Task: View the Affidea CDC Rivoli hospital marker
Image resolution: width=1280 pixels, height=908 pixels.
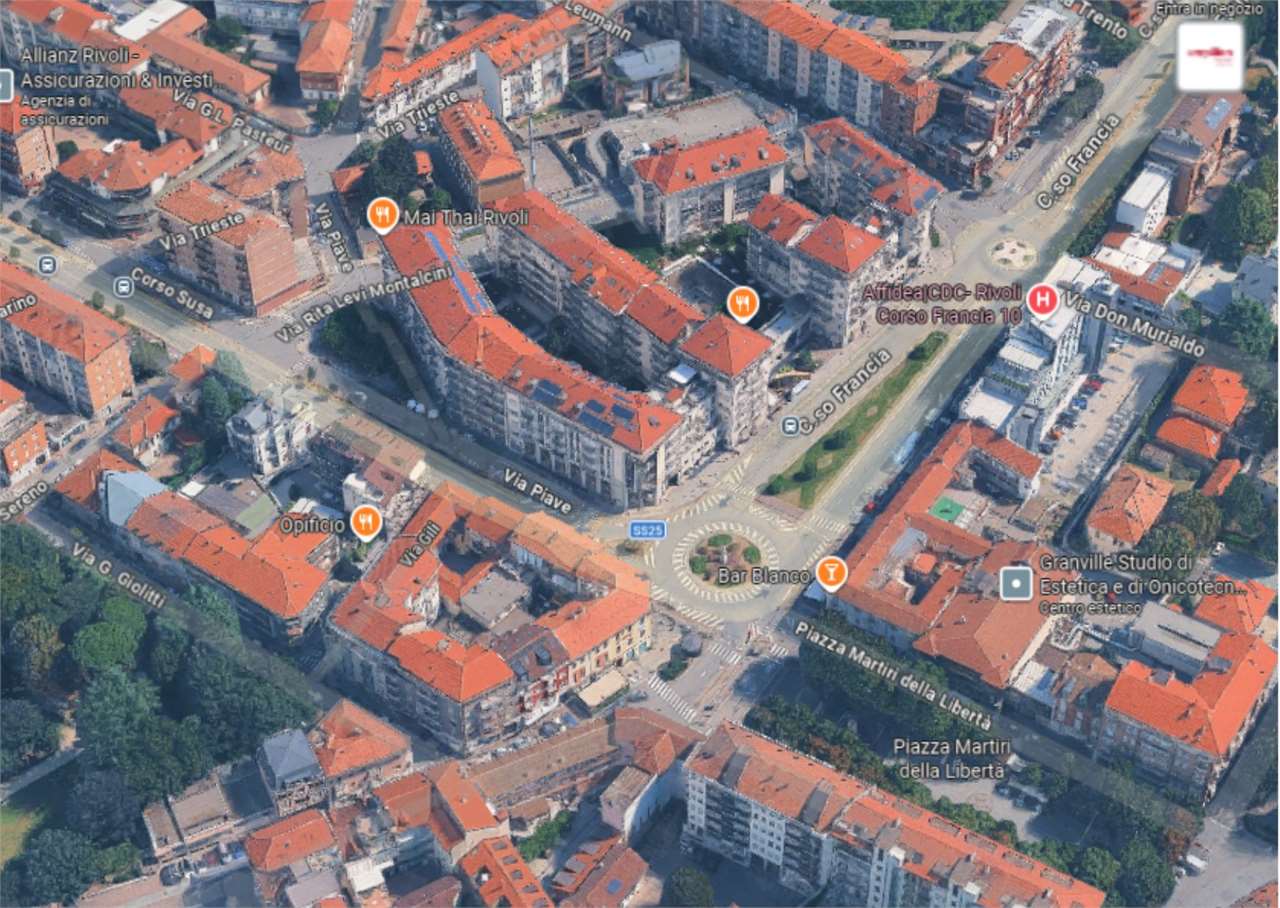Action: [x=1042, y=298]
